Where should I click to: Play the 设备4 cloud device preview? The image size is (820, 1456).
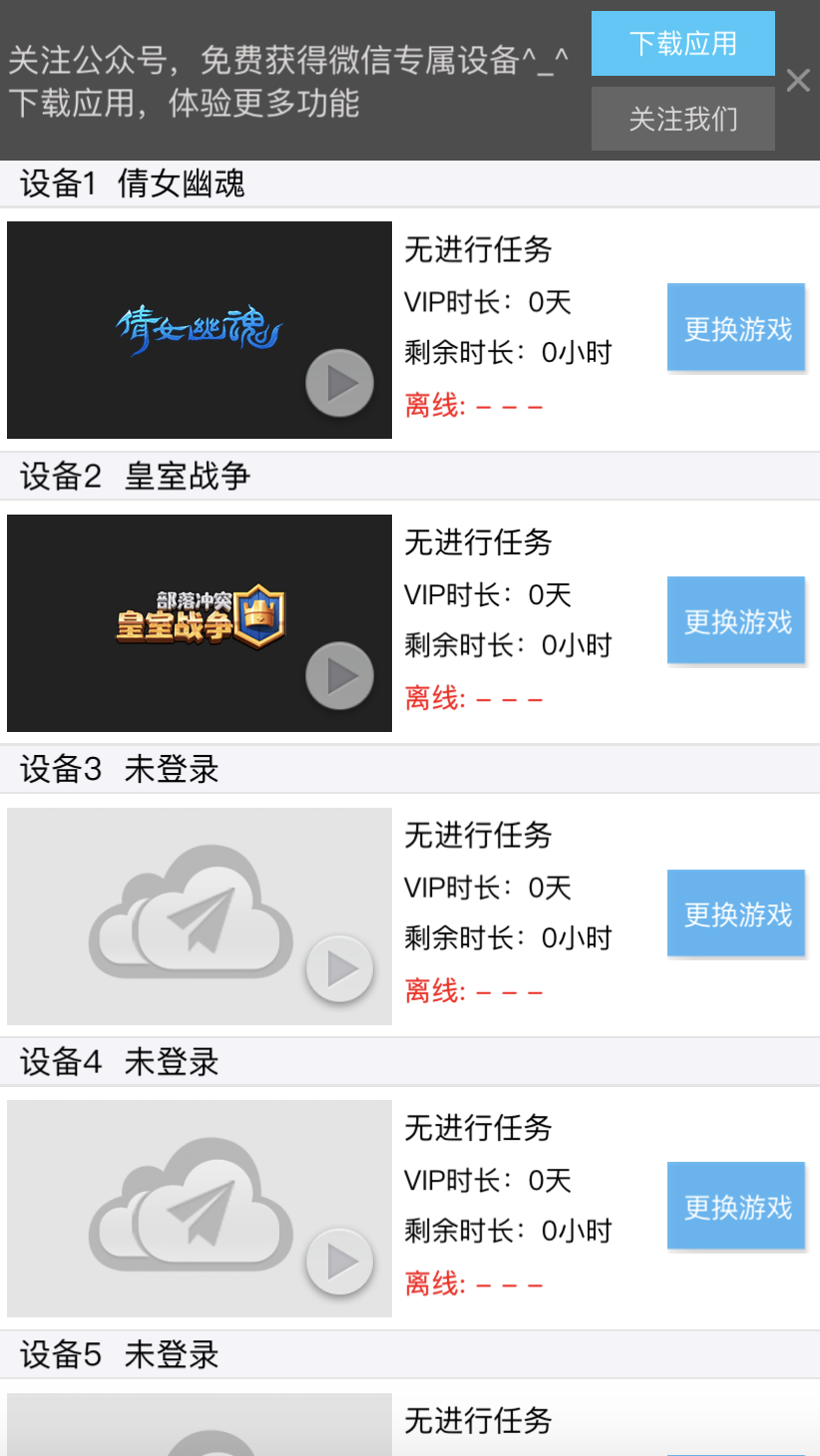(339, 1262)
